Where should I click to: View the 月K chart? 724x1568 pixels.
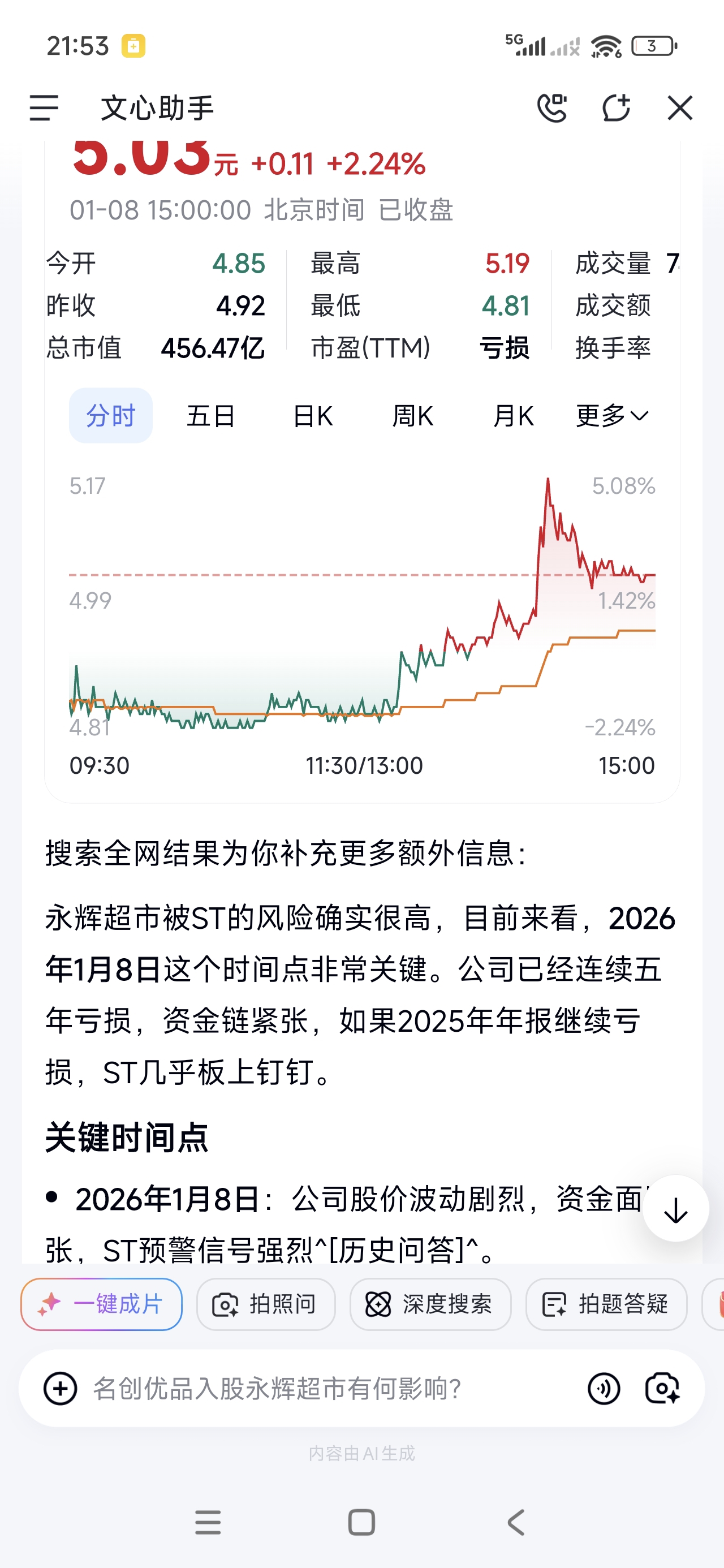(514, 416)
